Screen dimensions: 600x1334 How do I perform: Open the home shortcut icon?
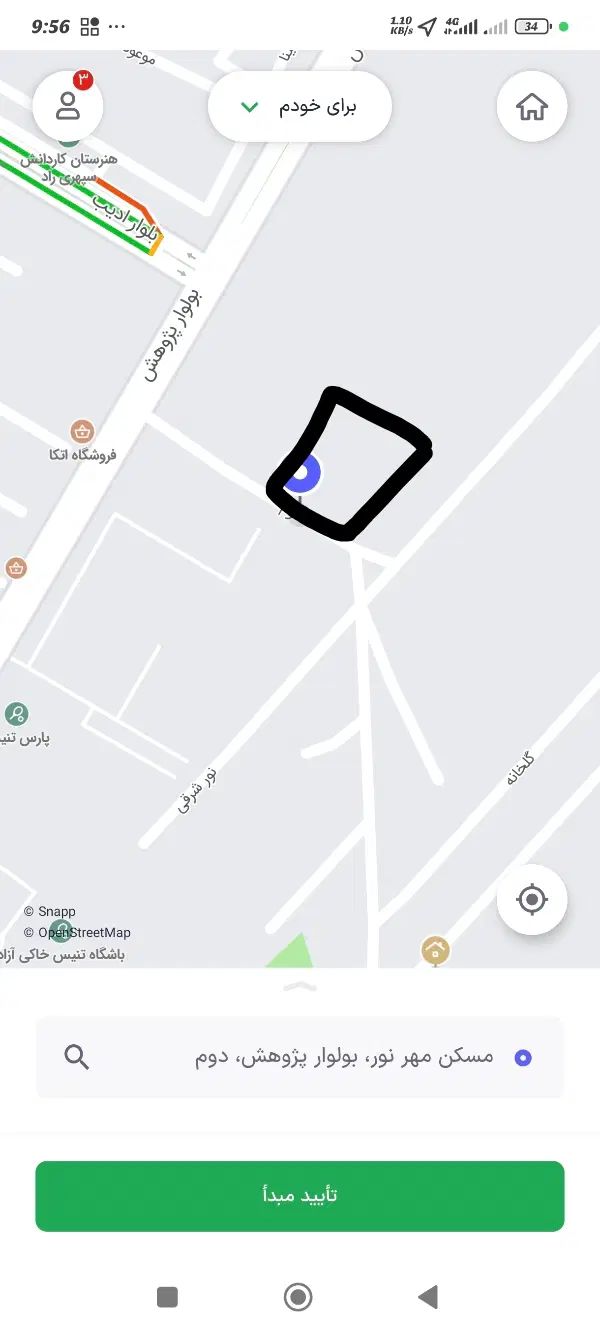tap(532, 106)
